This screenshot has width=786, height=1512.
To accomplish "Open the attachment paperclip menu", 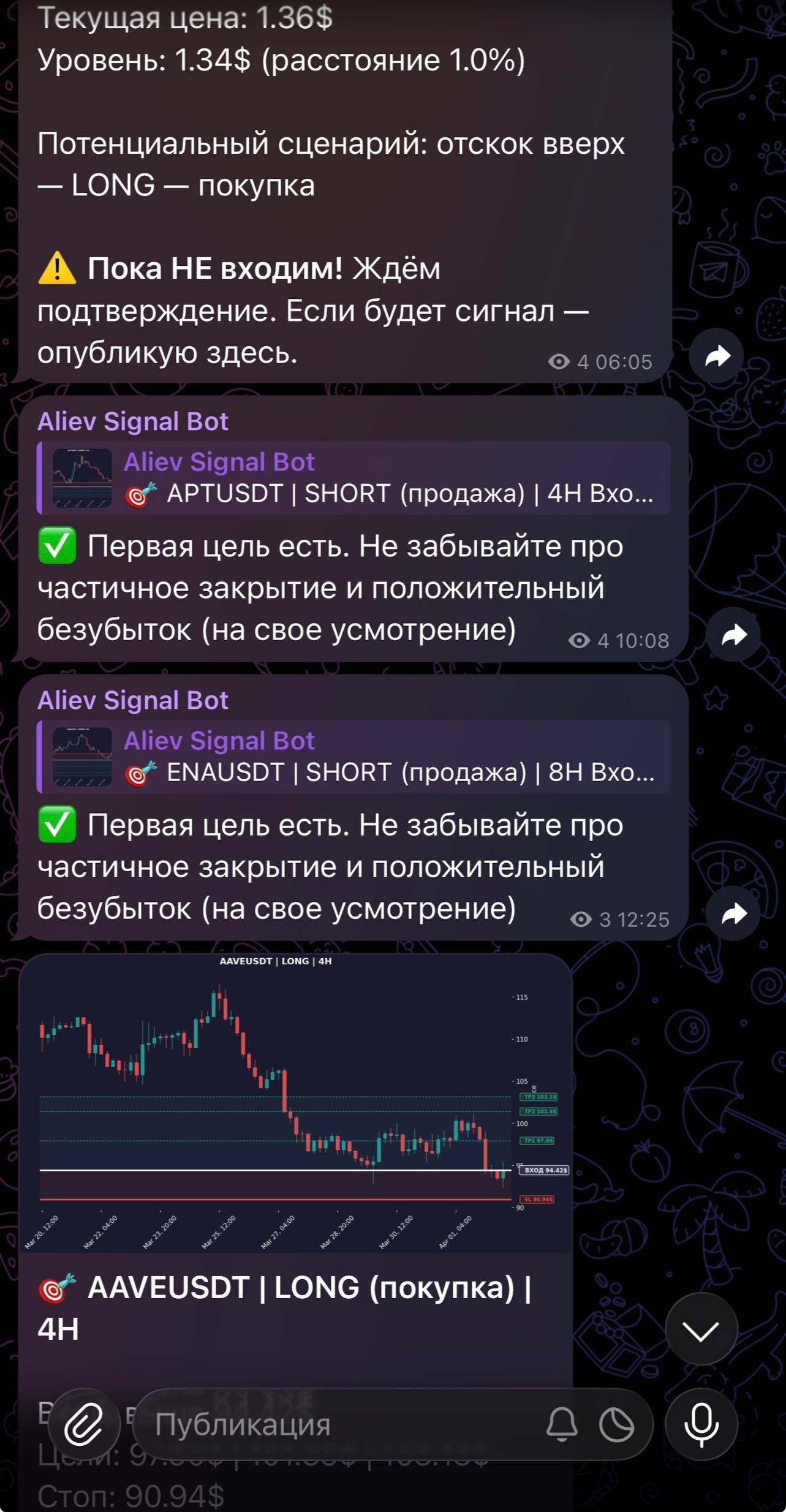I will point(84,1425).
